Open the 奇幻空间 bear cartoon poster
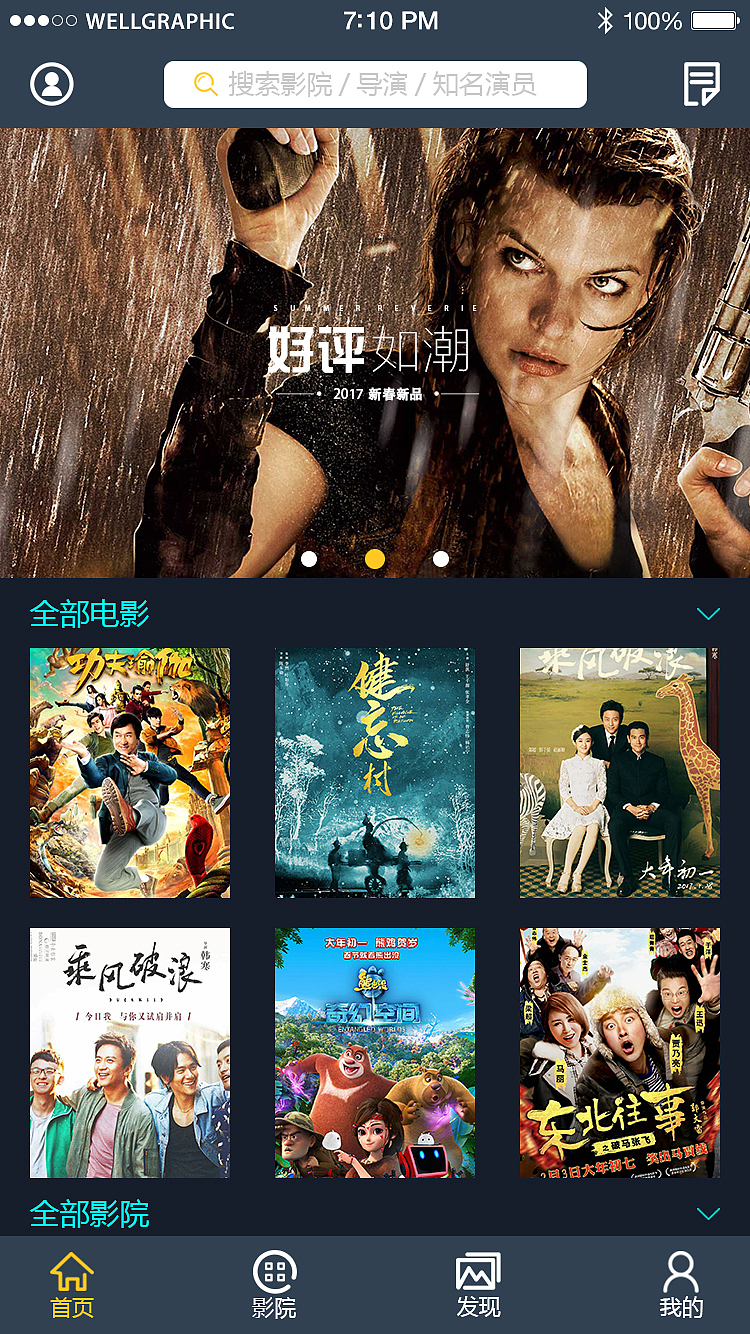 point(375,1052)
